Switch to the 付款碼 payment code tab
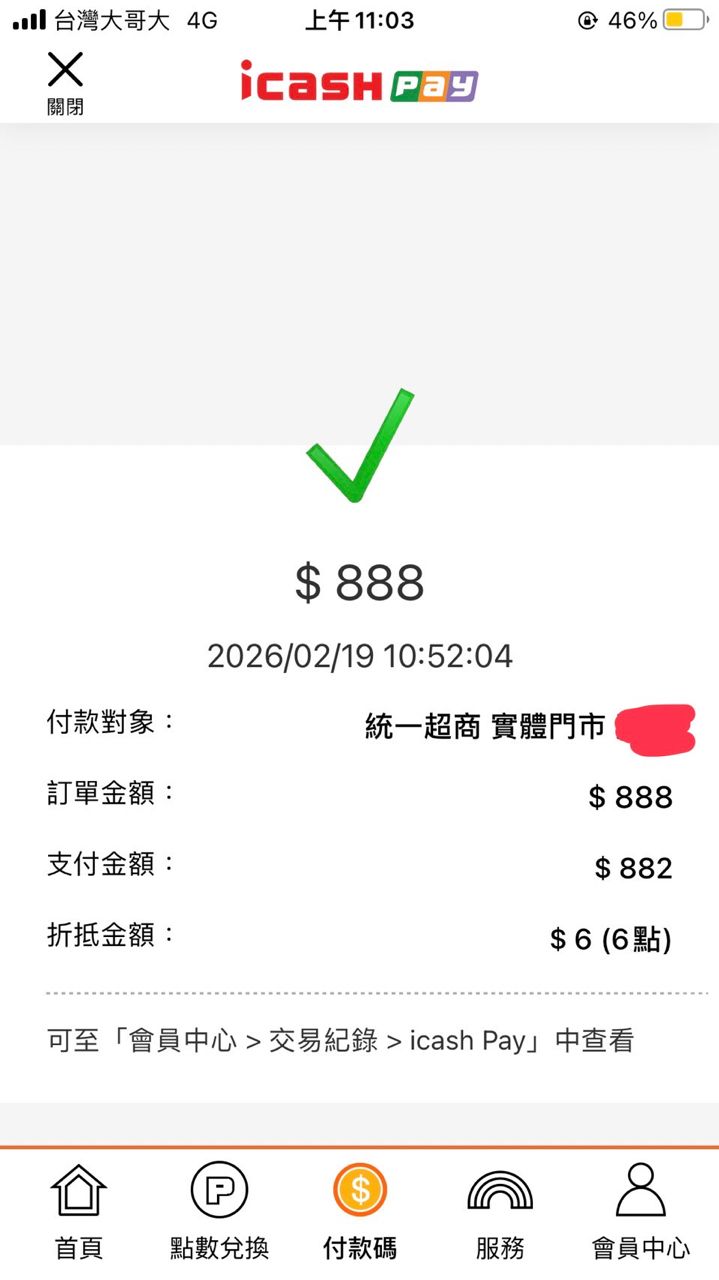 (x=360, y=1210)
